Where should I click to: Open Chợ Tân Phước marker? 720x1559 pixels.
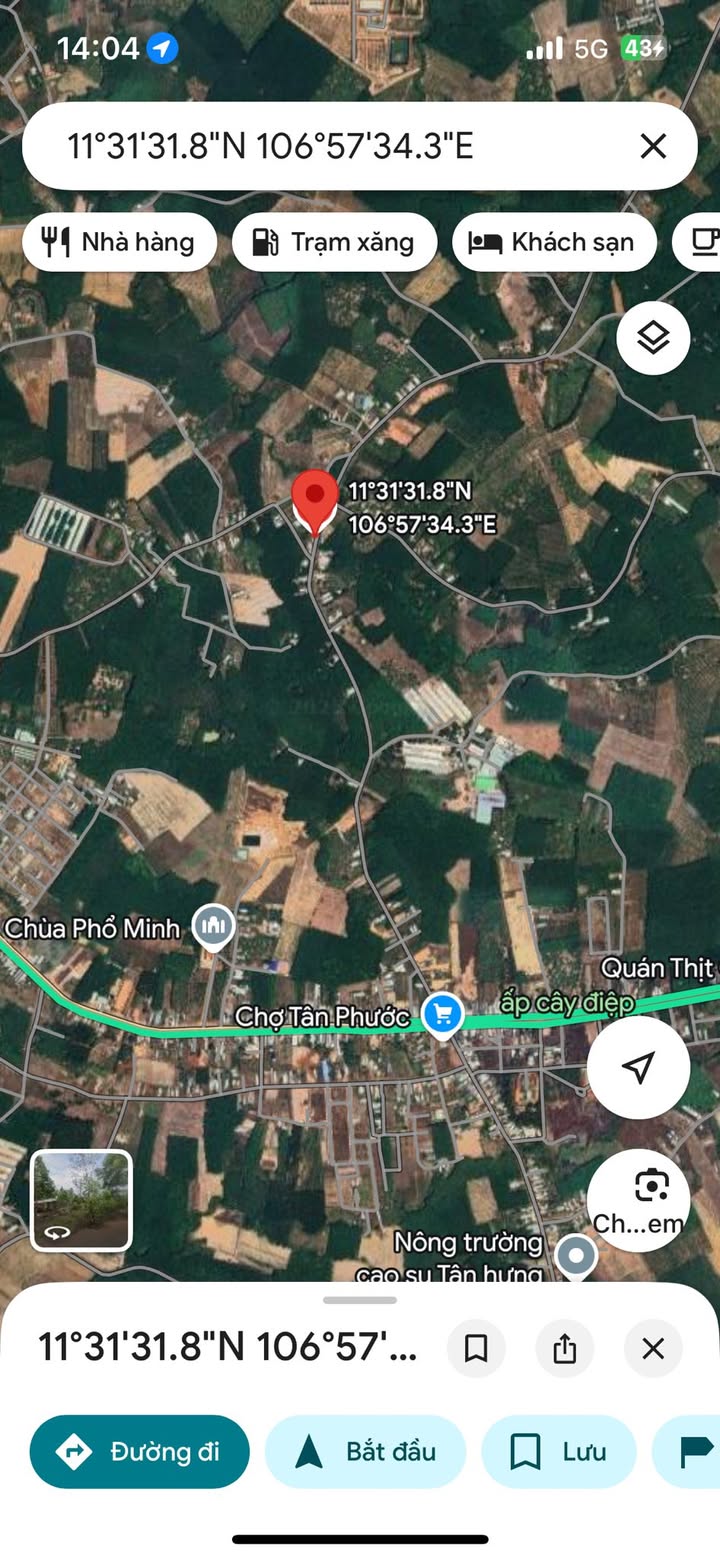(441, 1016)
